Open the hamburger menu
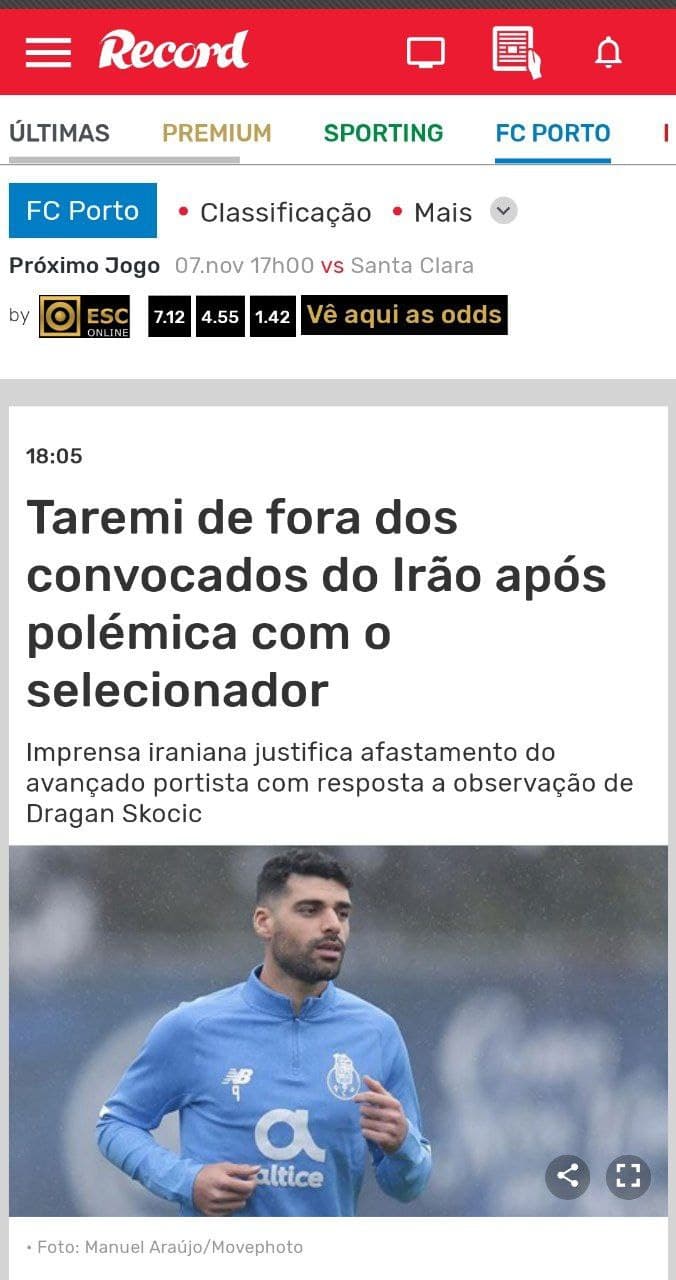The height and width of the screenshot is (1280, 676). [x=48, y=52]
